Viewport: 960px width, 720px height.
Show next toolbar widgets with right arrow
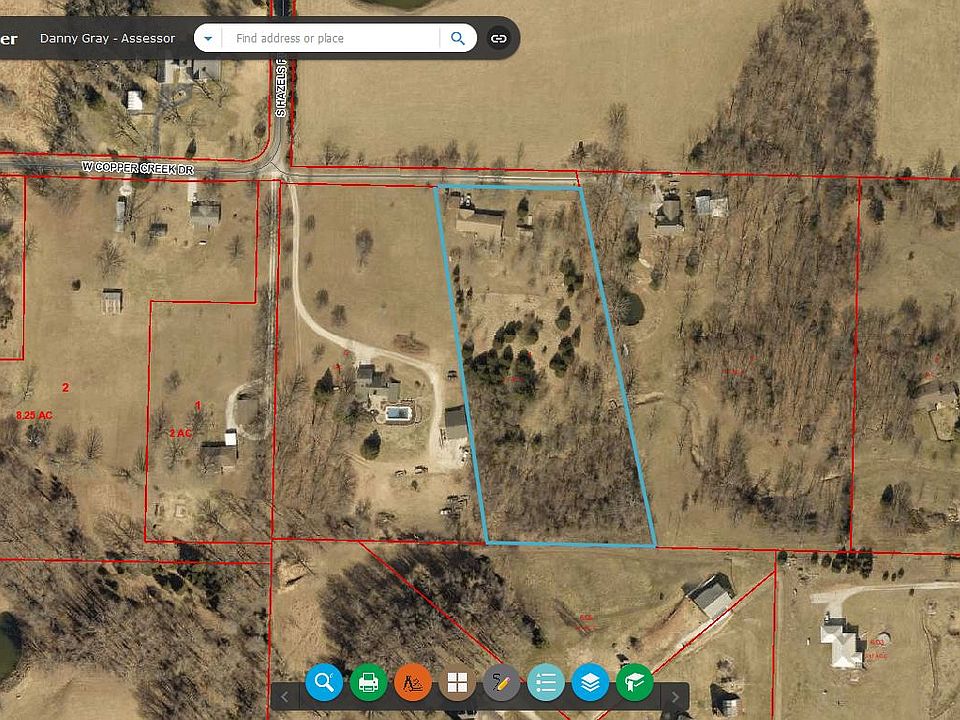[x=676, y=696]
